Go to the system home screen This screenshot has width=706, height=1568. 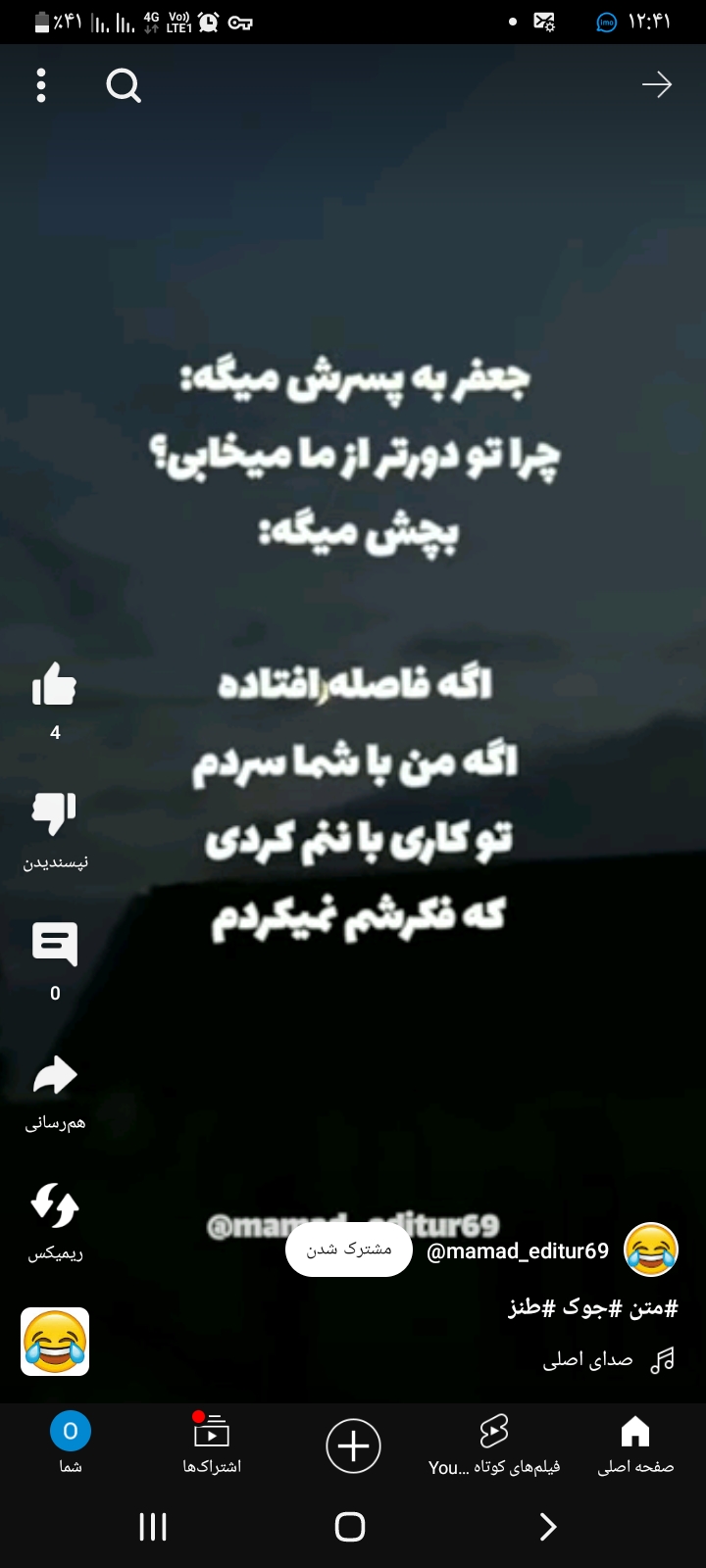tap(350, 1527)
